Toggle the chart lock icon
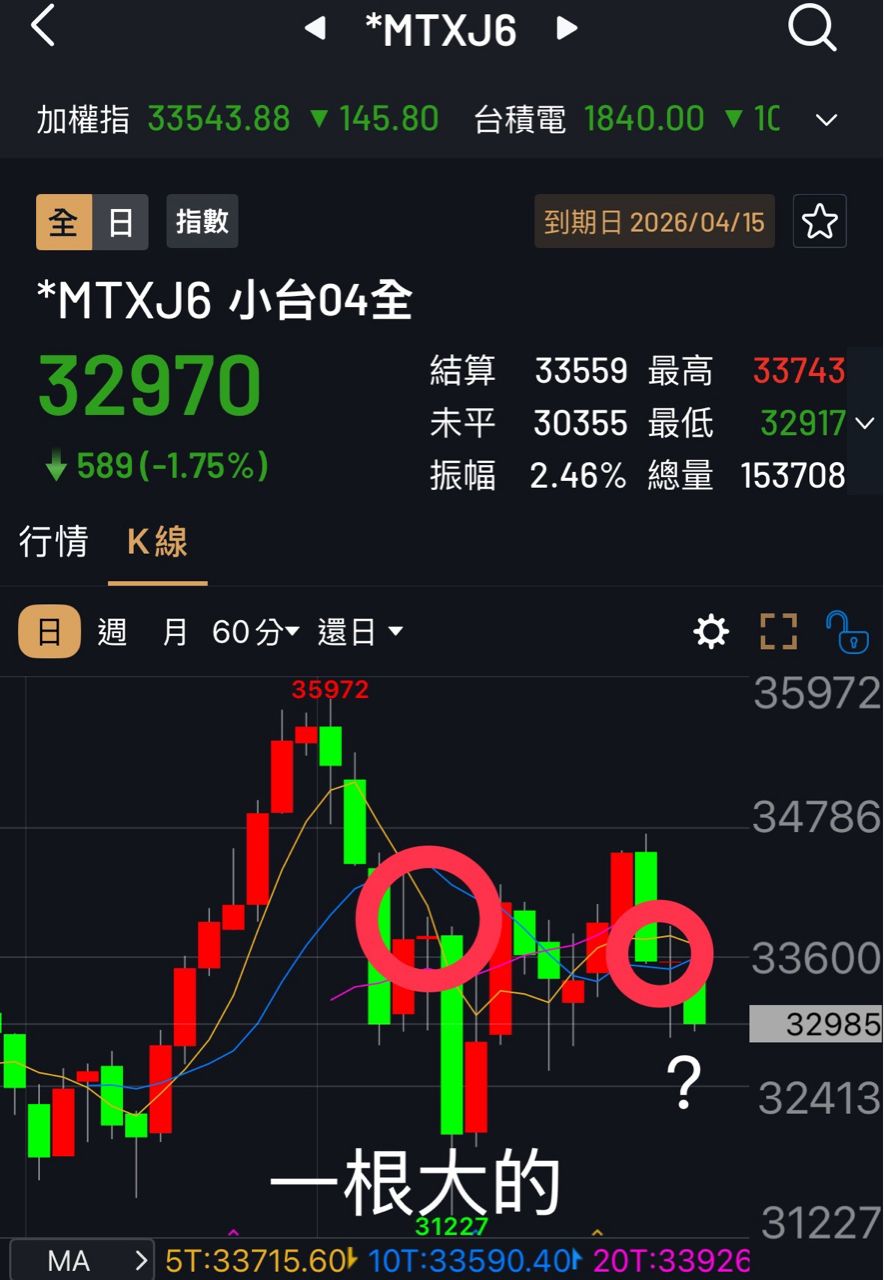 pyautogui.click(x=846, y=632)
